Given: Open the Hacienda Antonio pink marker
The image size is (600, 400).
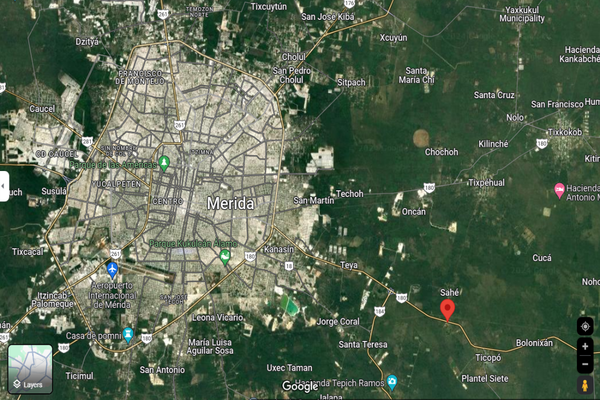Looking at the screenshot, I should click(560, 190).
